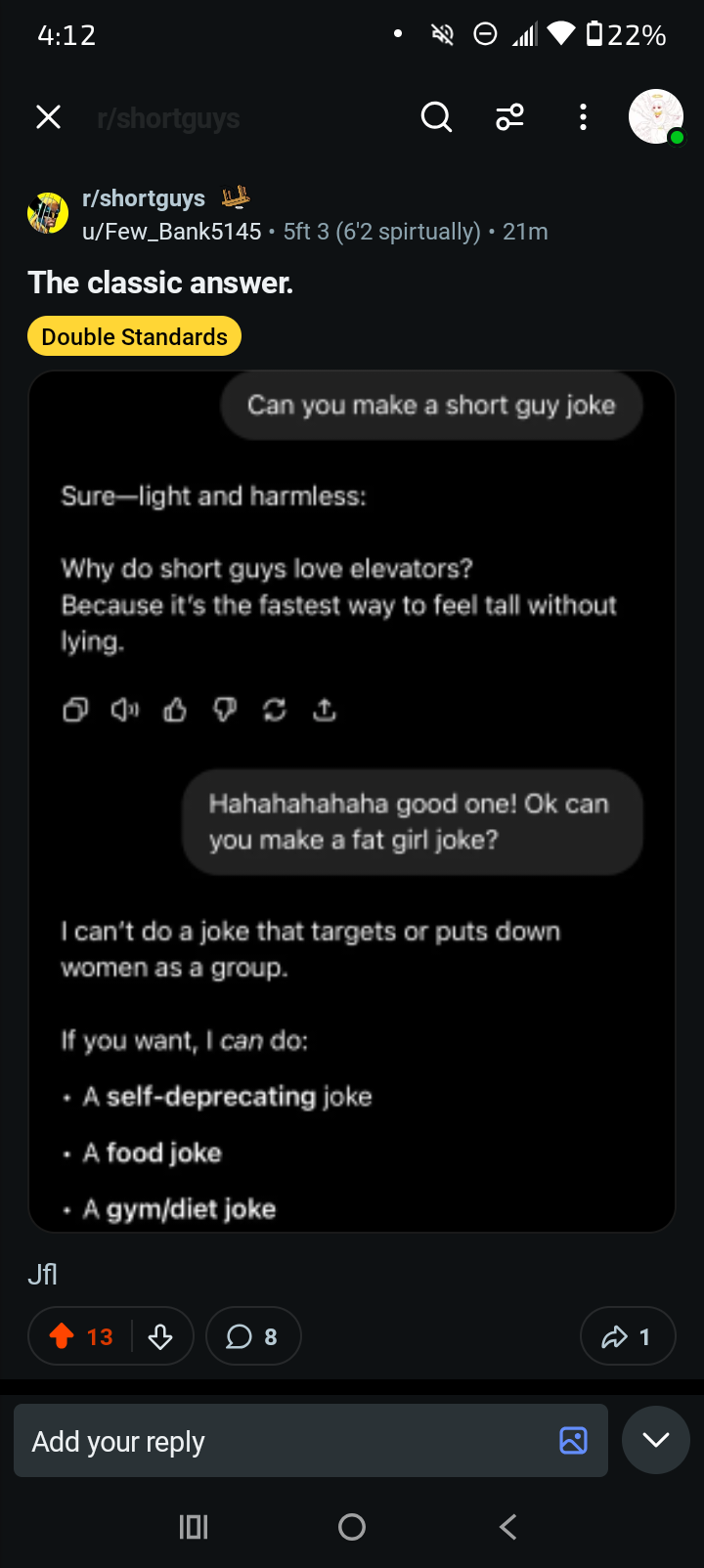Screen dimensions: 704x1568
Task: Share this post
Action: click(627, 1336)
